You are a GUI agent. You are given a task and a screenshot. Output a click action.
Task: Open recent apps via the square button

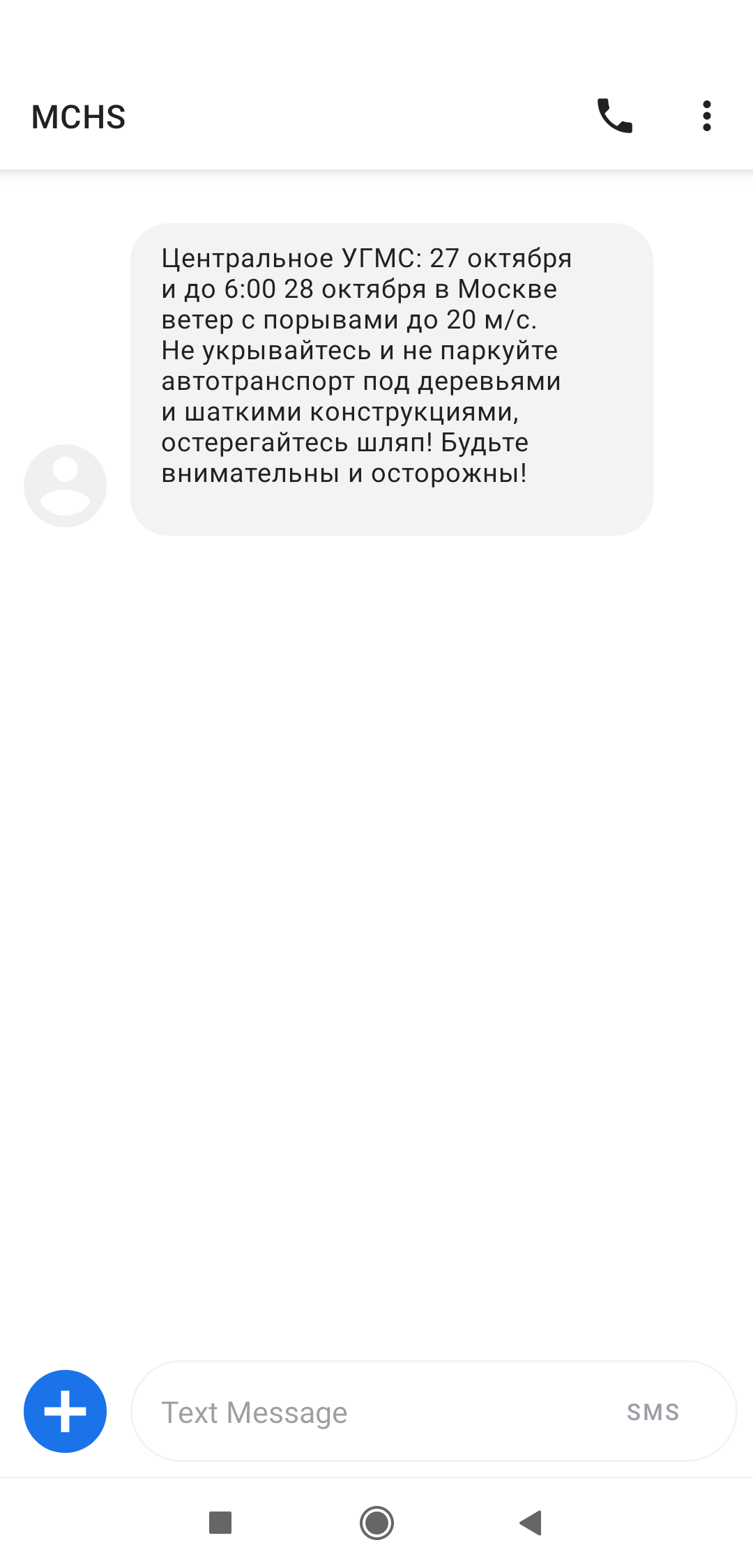[220, 1523]
